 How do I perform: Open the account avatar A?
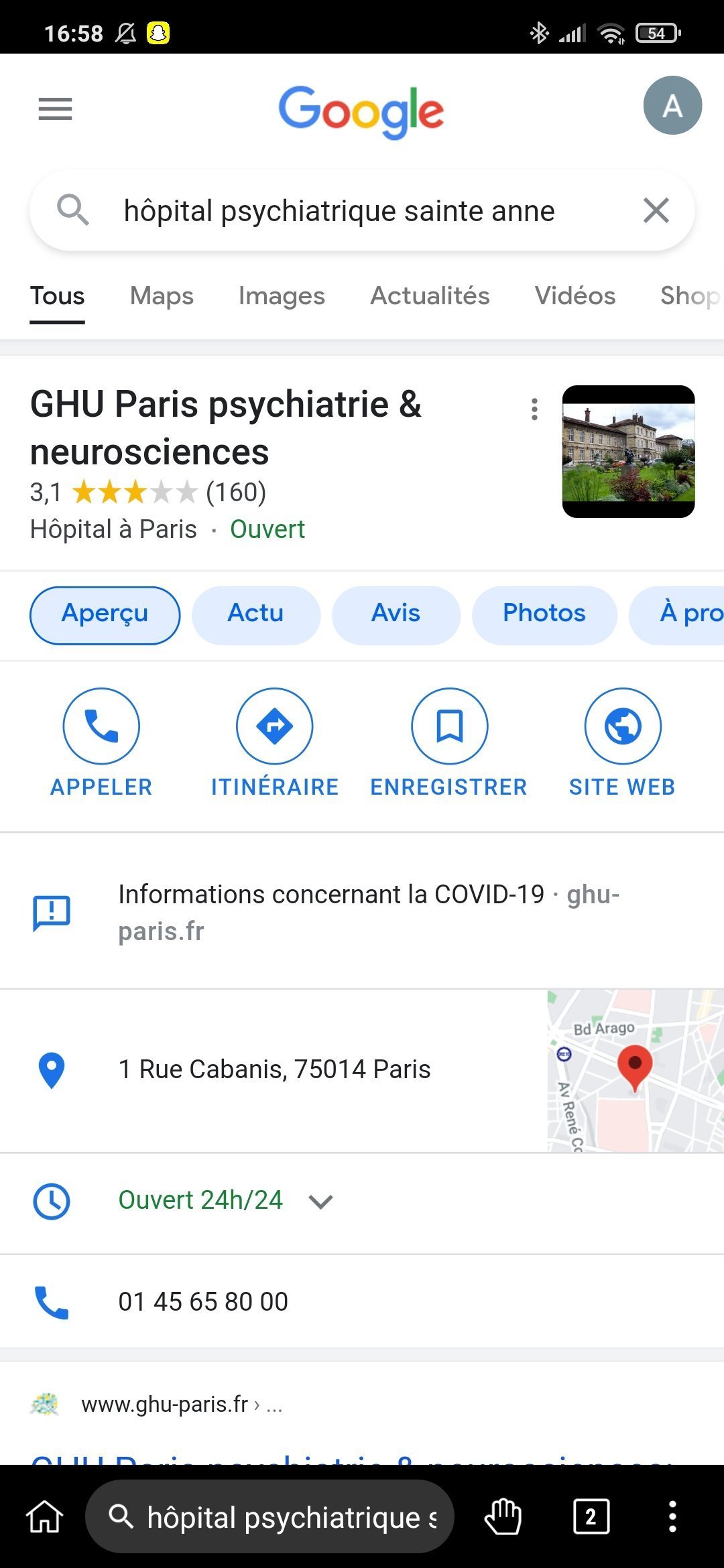click(x=672, y=105)
